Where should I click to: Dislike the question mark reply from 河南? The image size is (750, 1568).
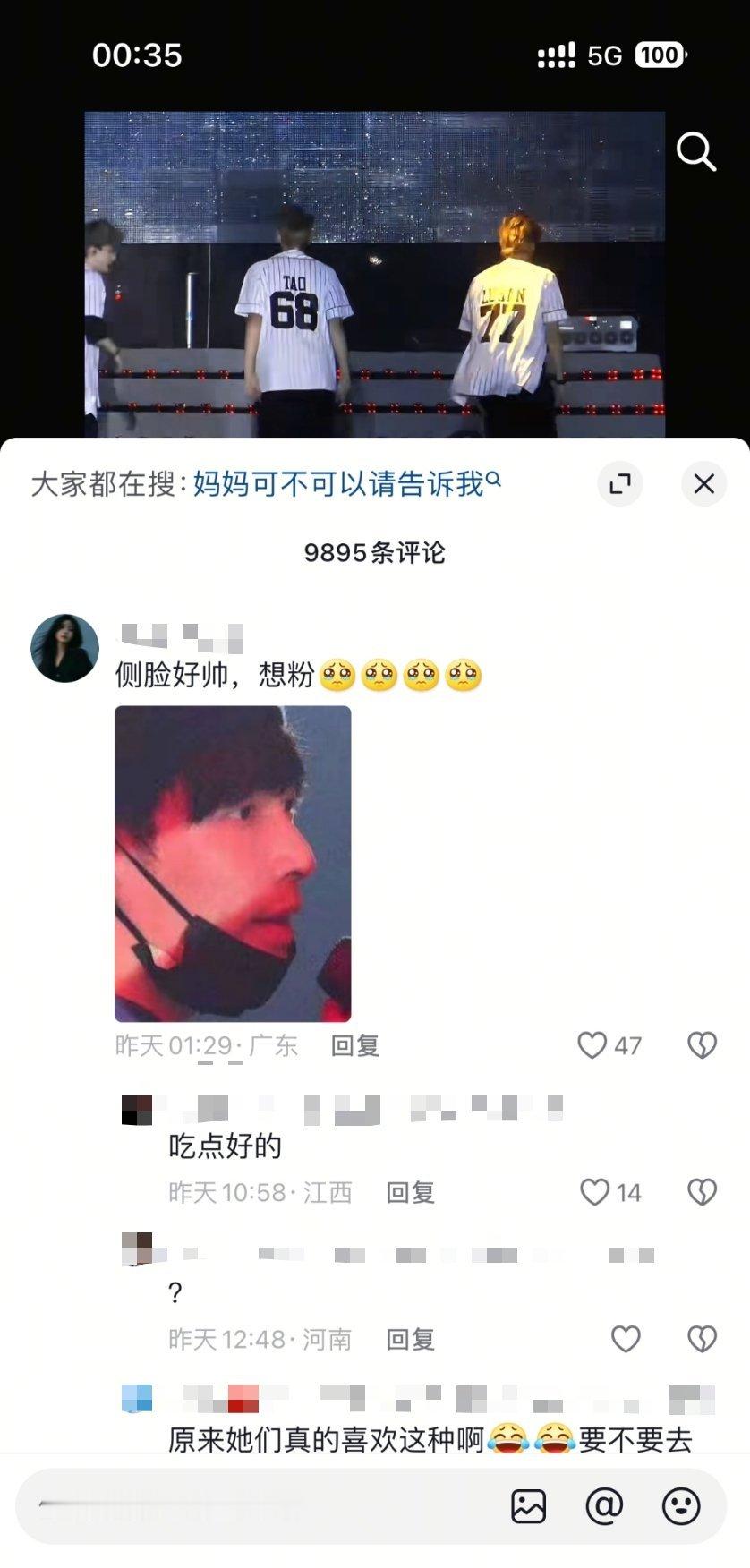click(x=702, y=1339)
